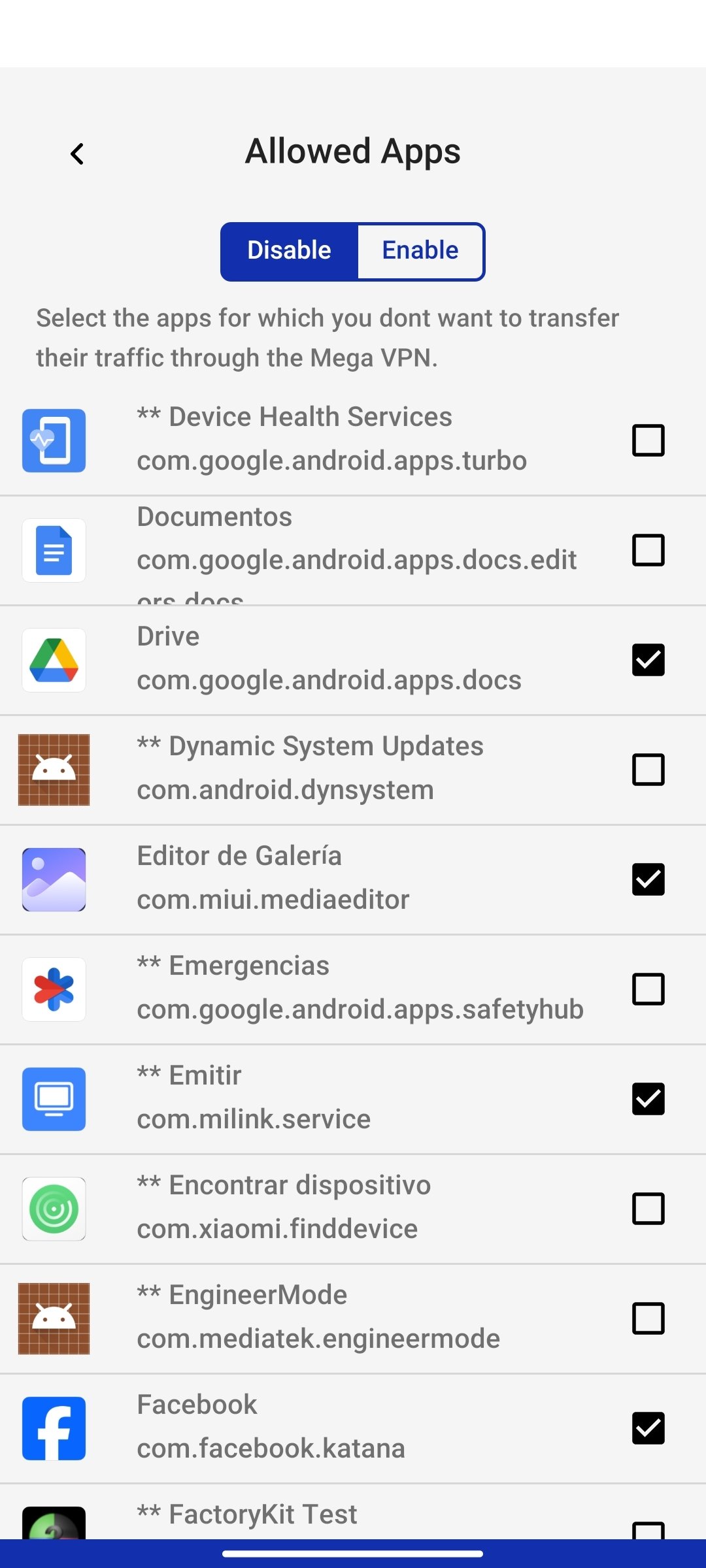Switch to the Disable mode
This screenshot has height=1568, width=706.
[x=290, y=252]
